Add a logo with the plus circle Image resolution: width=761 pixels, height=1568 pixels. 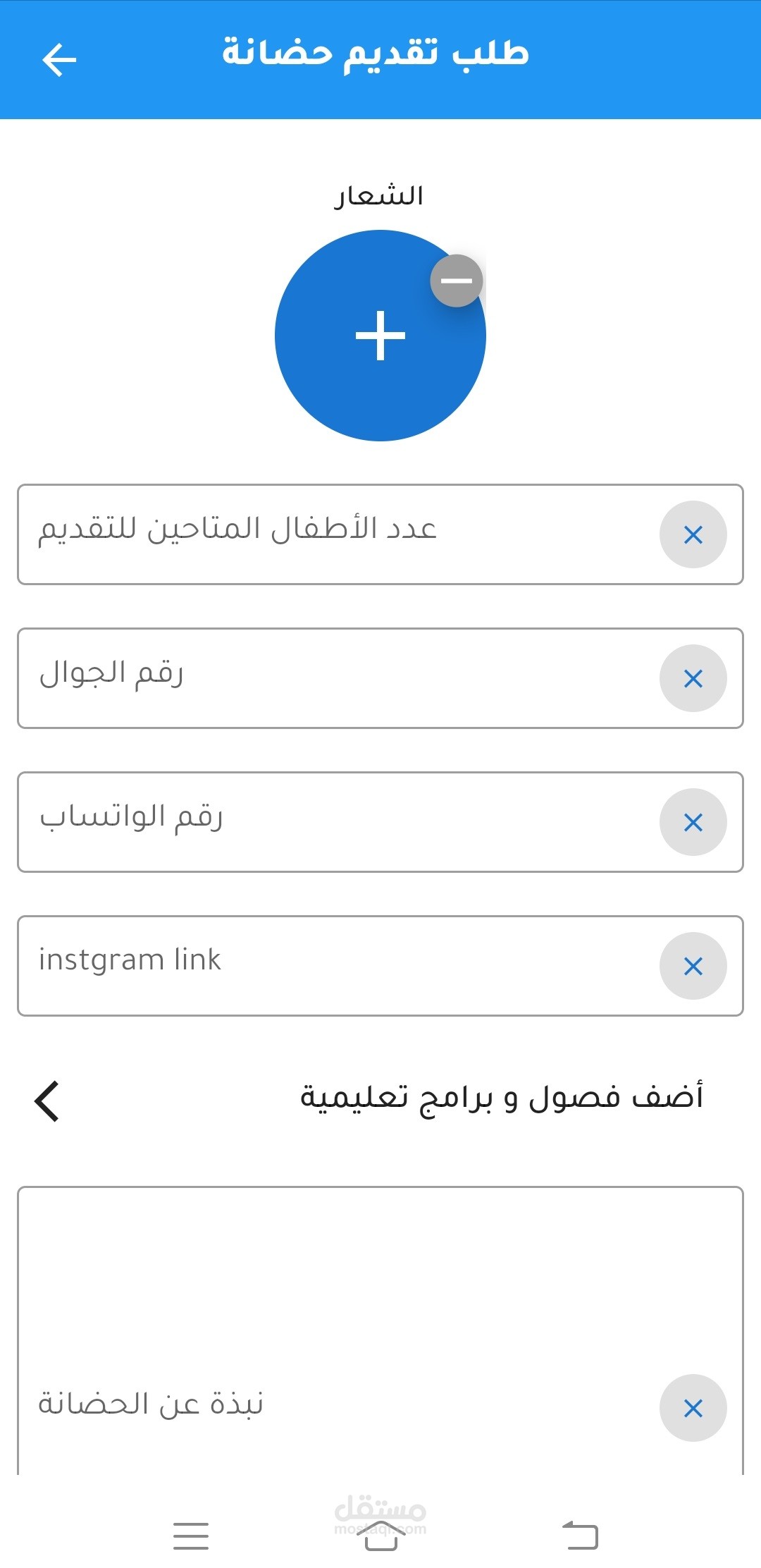(x=380, y=336)
